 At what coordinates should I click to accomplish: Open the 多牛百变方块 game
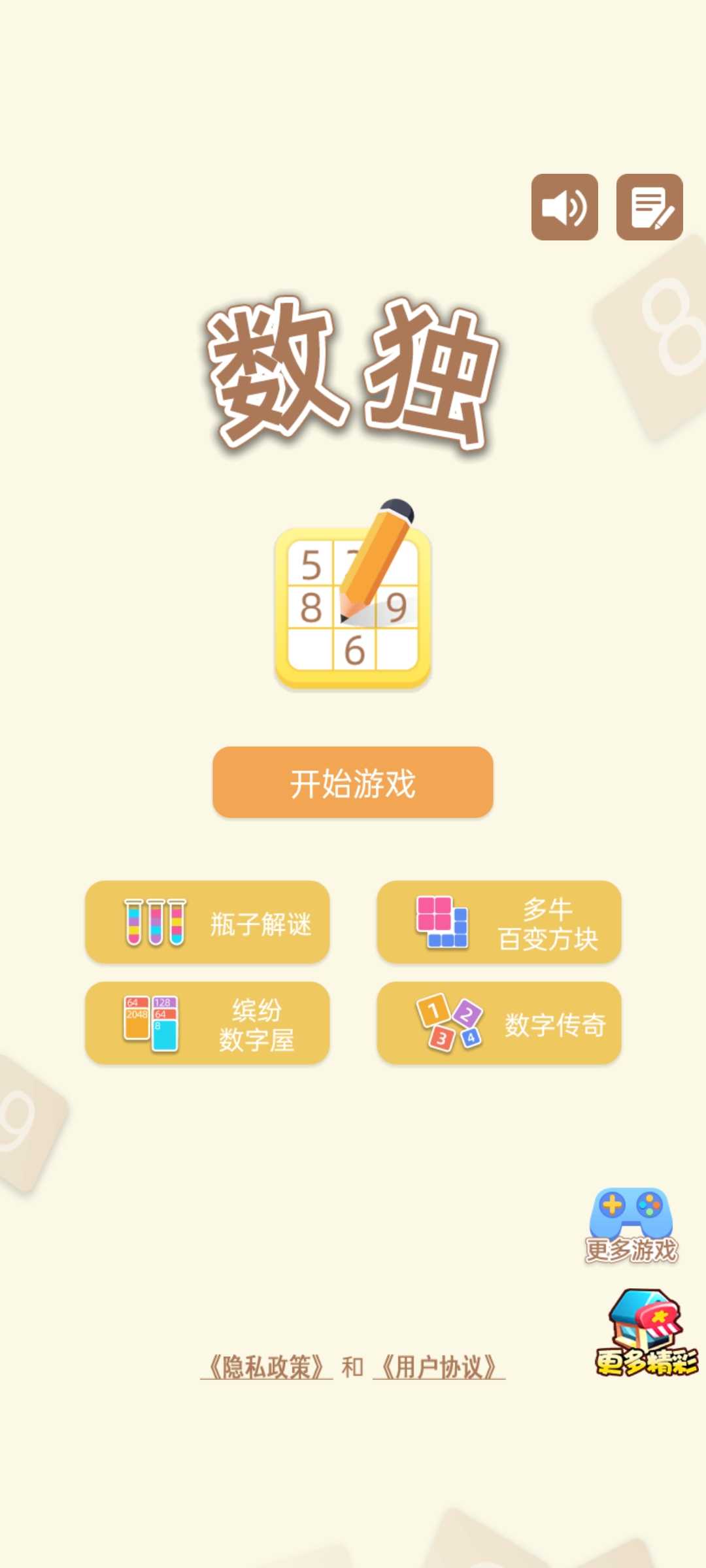(x=499, y=923)
